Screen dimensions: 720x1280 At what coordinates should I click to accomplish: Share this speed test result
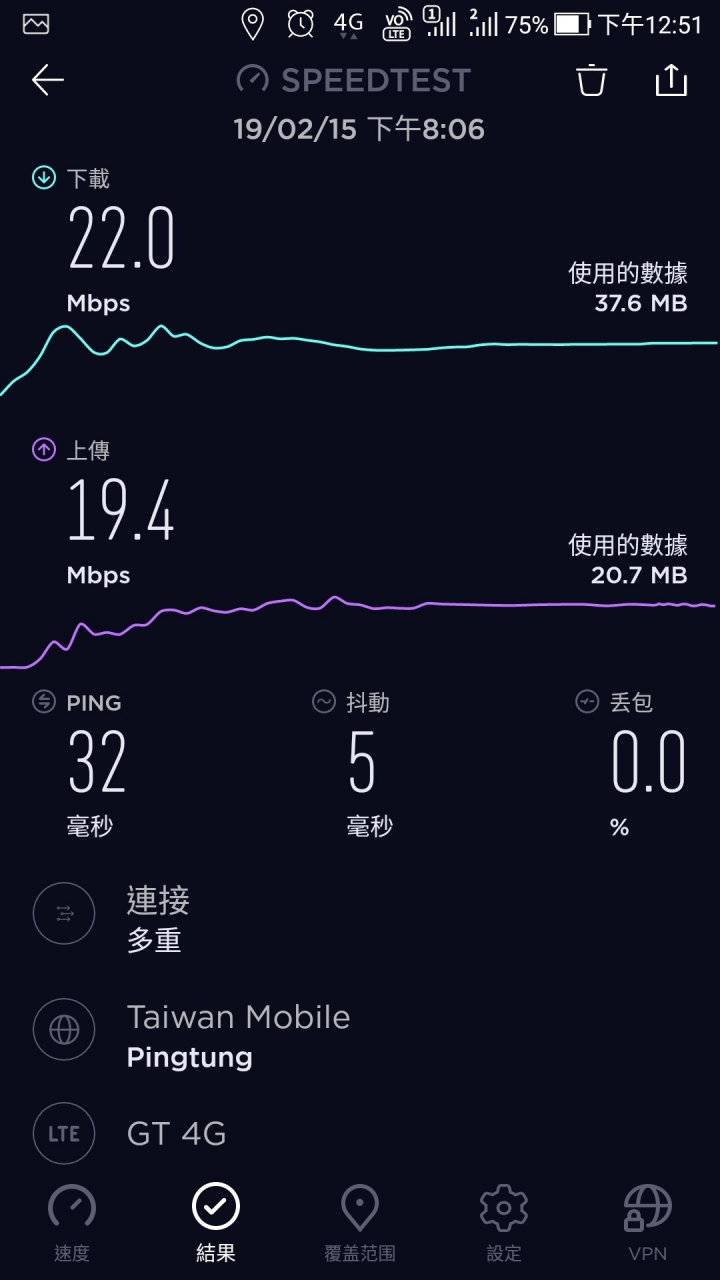coord(671,79)
